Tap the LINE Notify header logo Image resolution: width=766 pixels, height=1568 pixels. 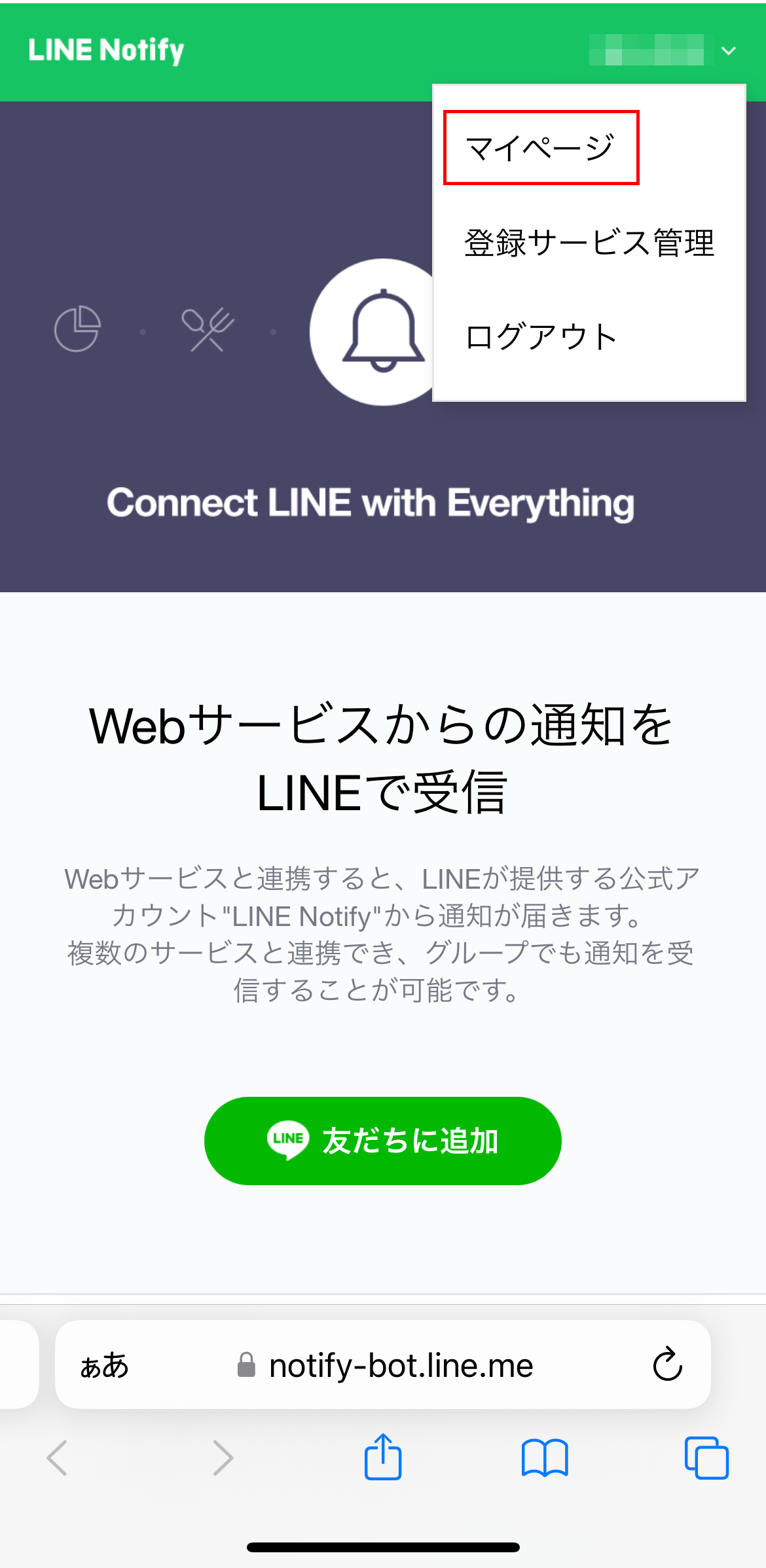[x=106, y=50]
